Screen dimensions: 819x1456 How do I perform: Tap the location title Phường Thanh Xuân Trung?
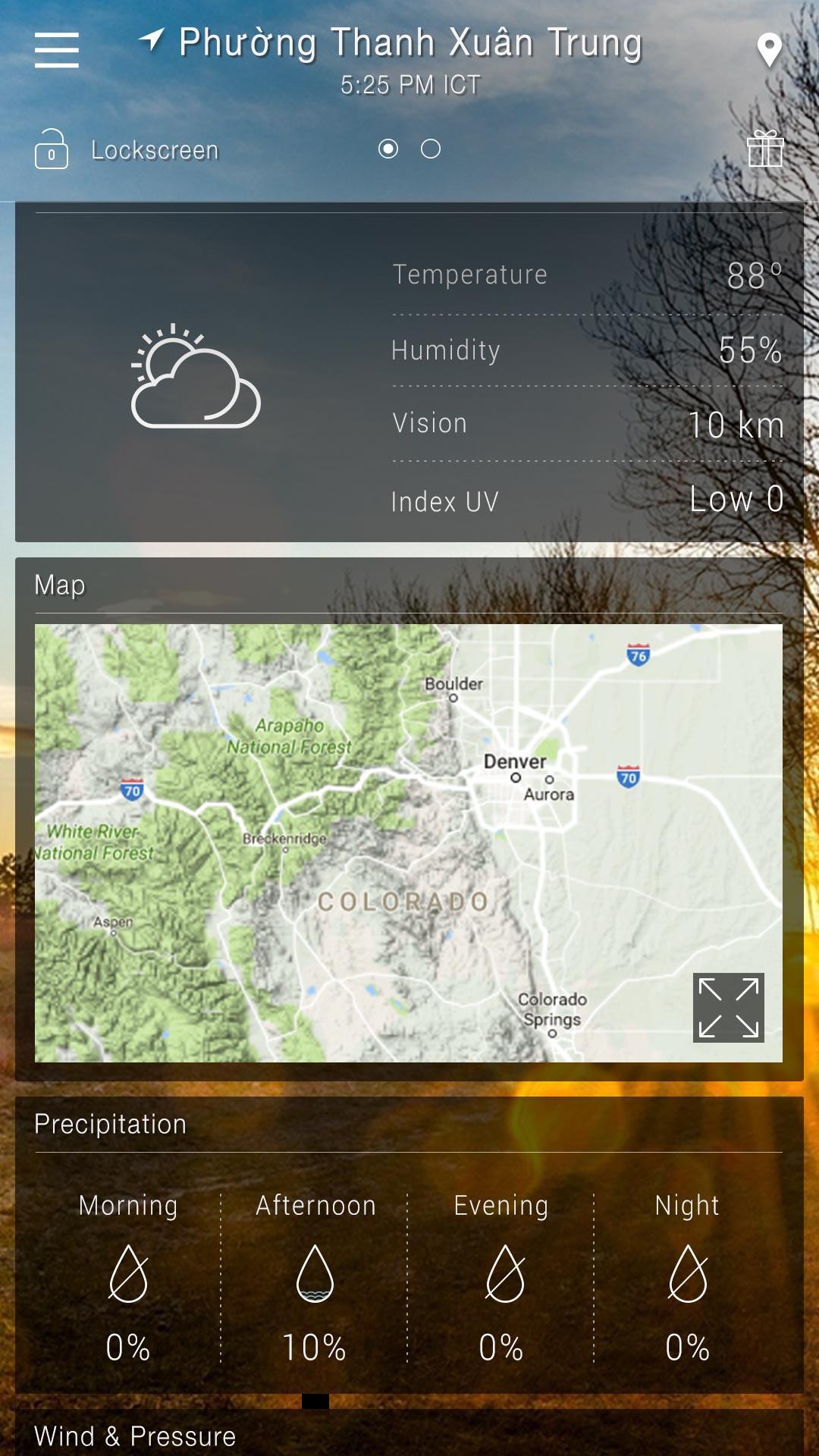tap(410, 43)
